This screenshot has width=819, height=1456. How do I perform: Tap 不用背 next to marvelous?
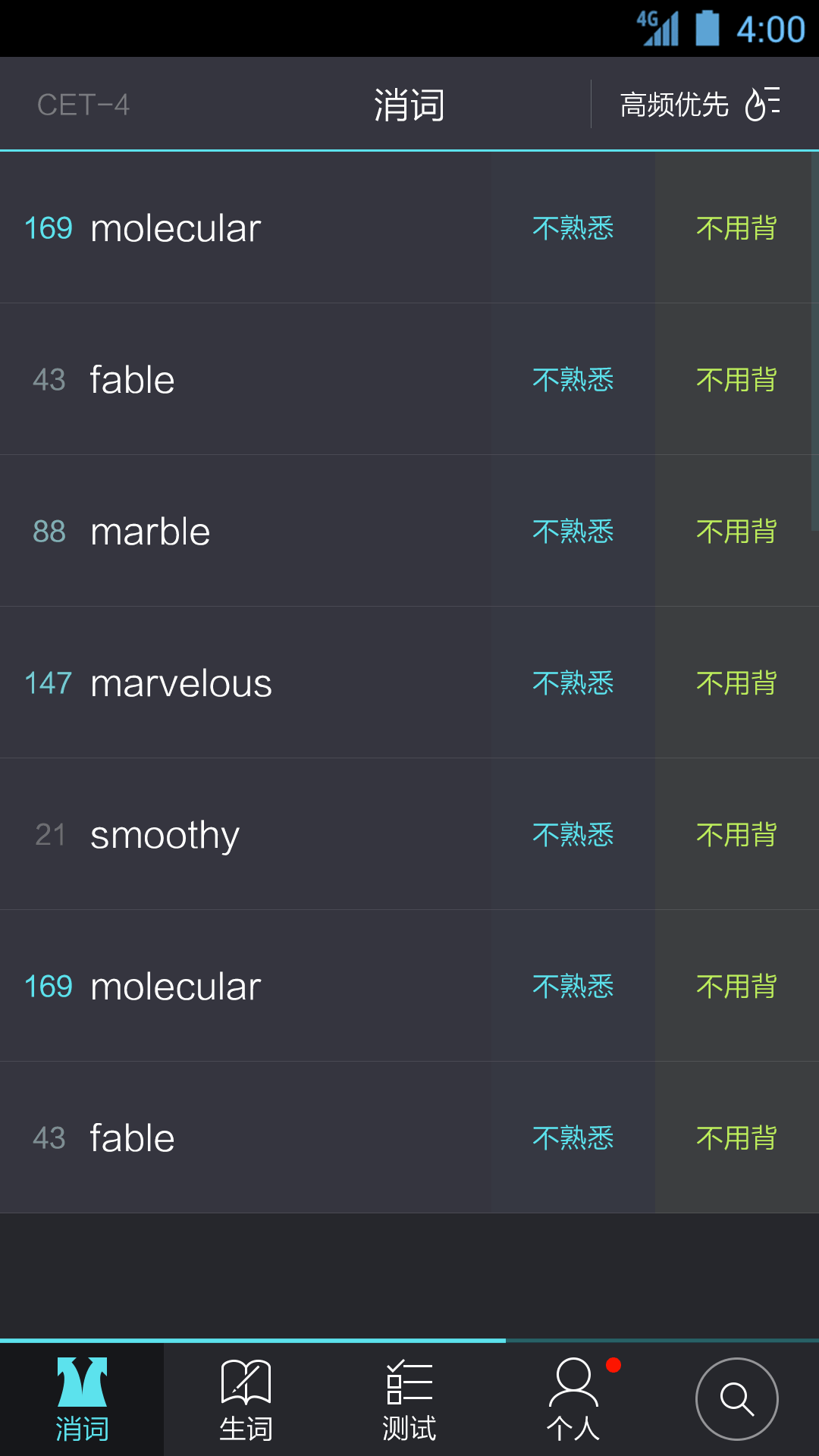pyautogui.click(x=736, y=682)
